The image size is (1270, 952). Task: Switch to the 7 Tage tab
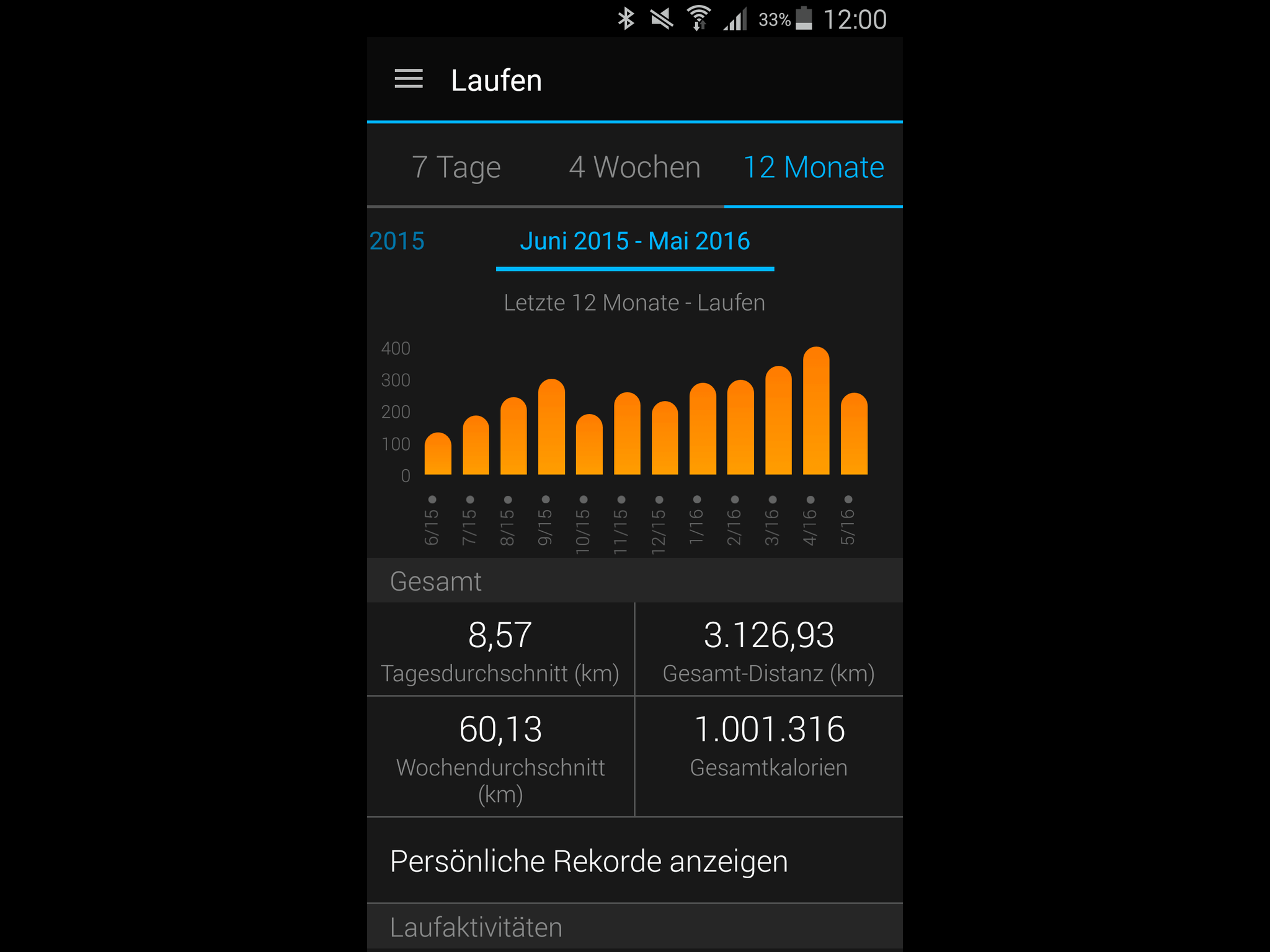coord(456,167)
